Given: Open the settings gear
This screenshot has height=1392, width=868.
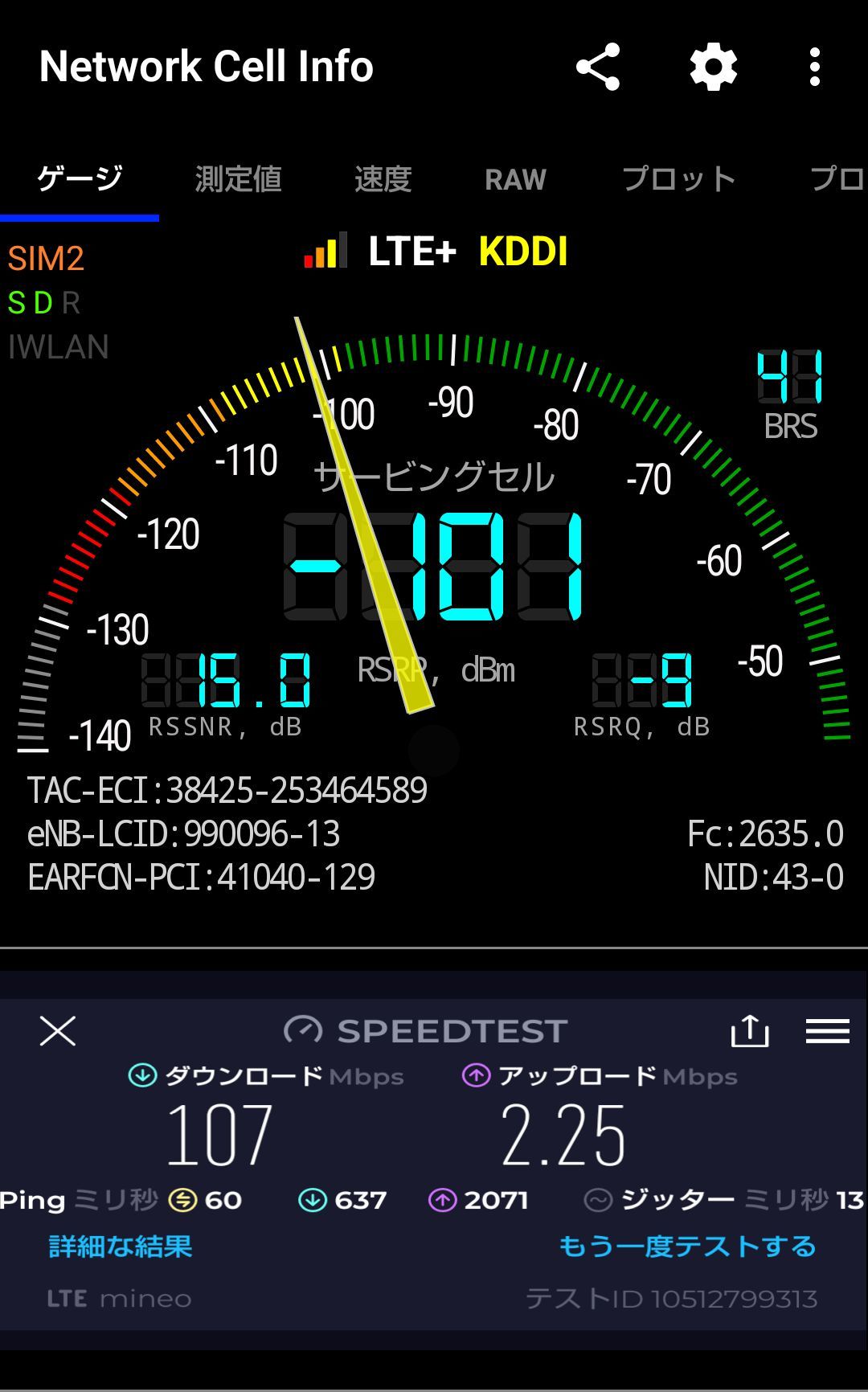Looking at the screenshot, I should 713,67.
